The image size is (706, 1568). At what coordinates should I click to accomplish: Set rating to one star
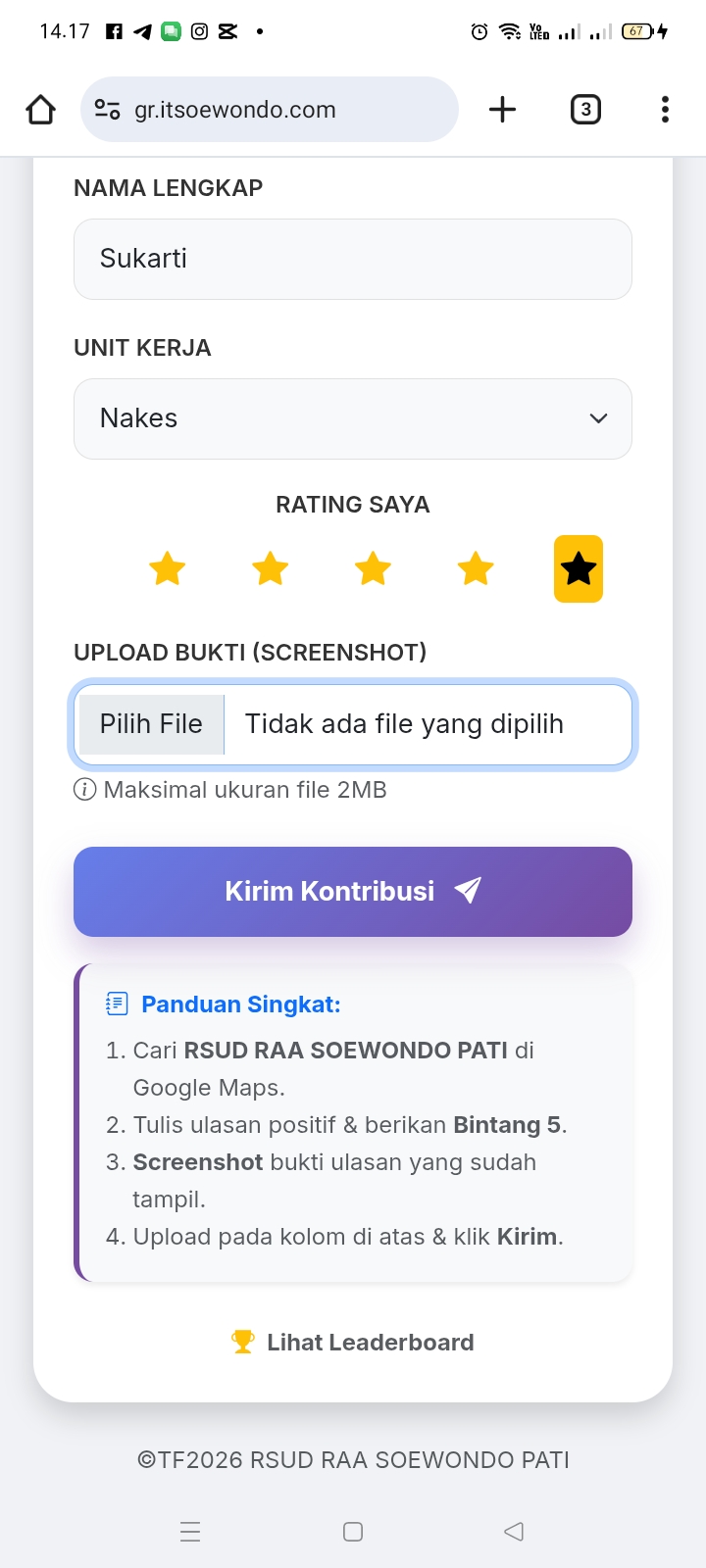click(168, 568)
